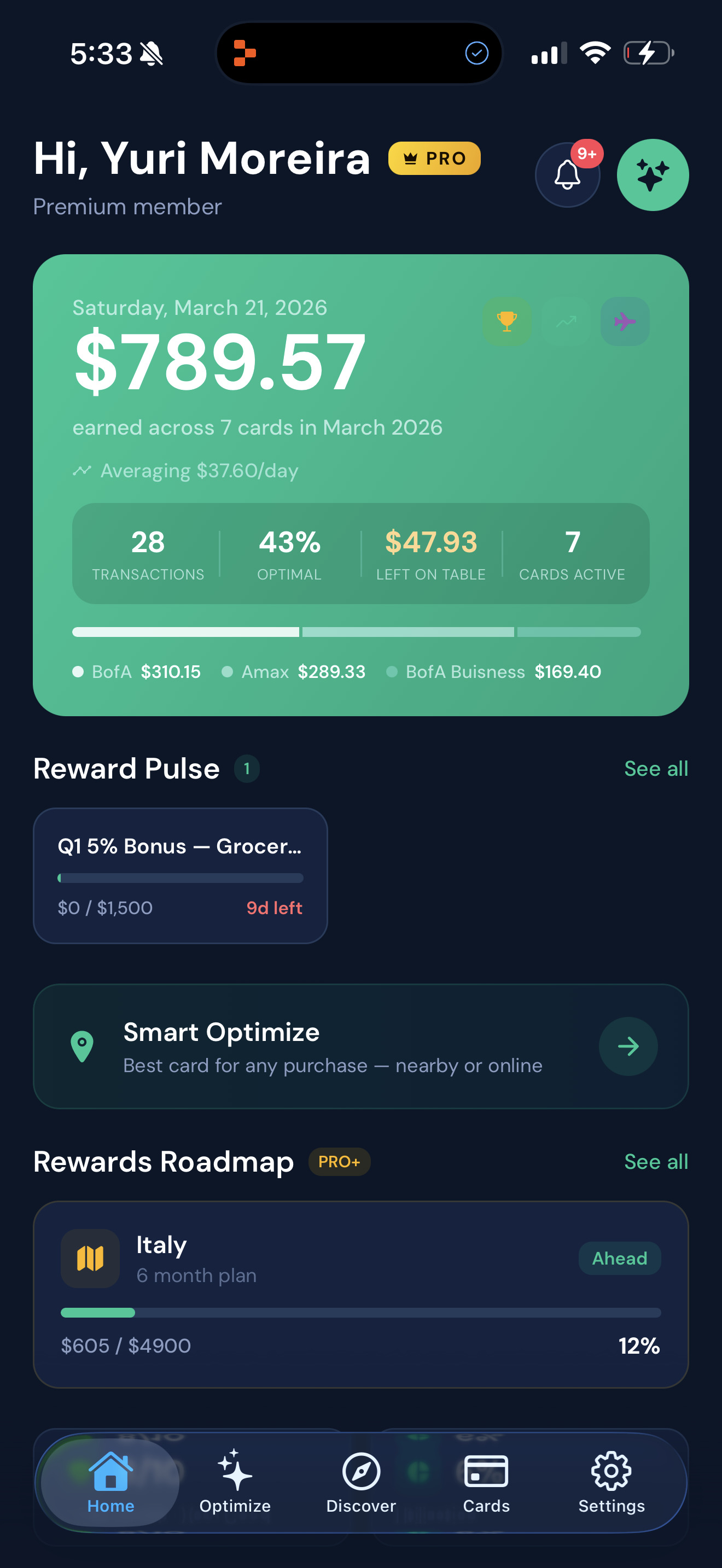Screen dimensions: 722x1568
Task: Open Smart Optimize
Action: (360, 1046)
